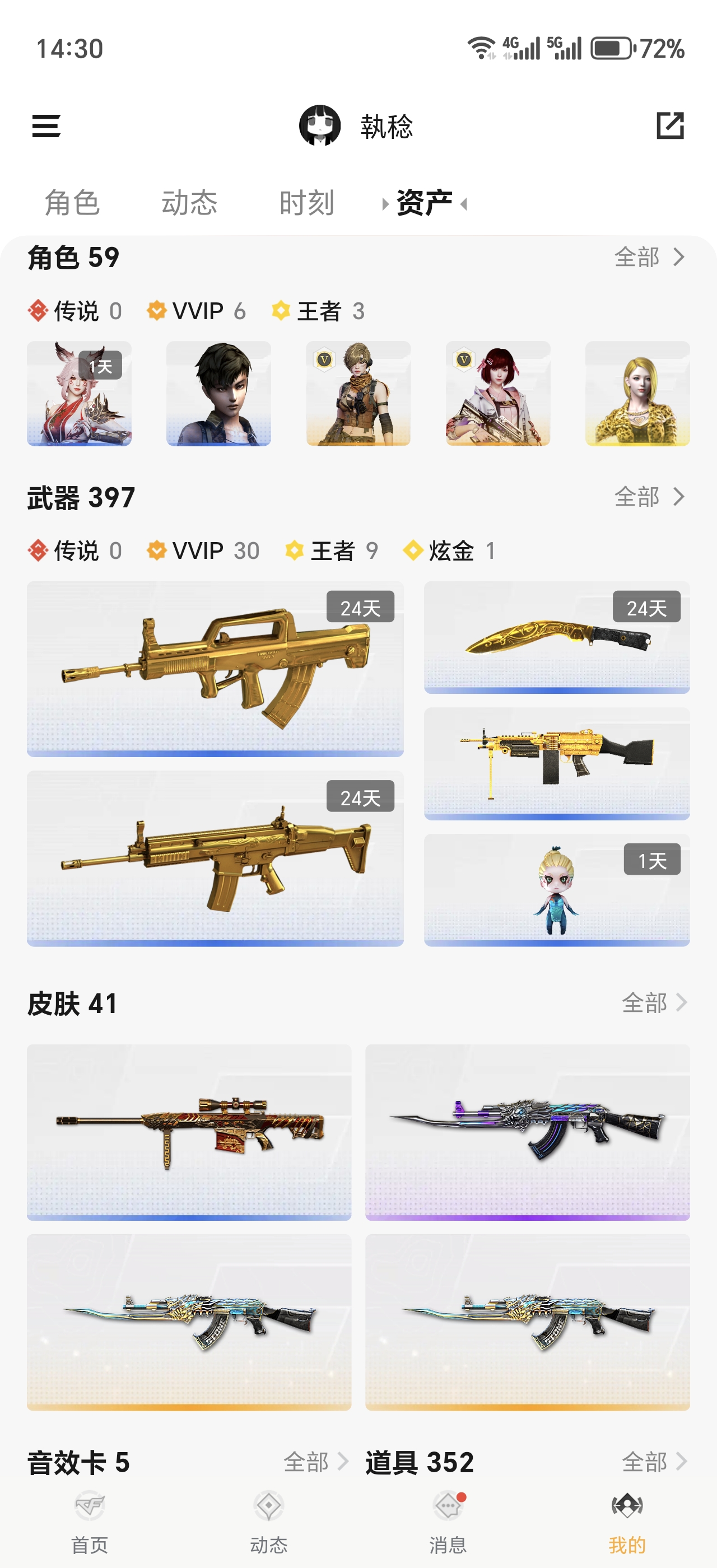Open the red-gold sniper rifle skin
717x1568 pixels.
[189, 1132]
